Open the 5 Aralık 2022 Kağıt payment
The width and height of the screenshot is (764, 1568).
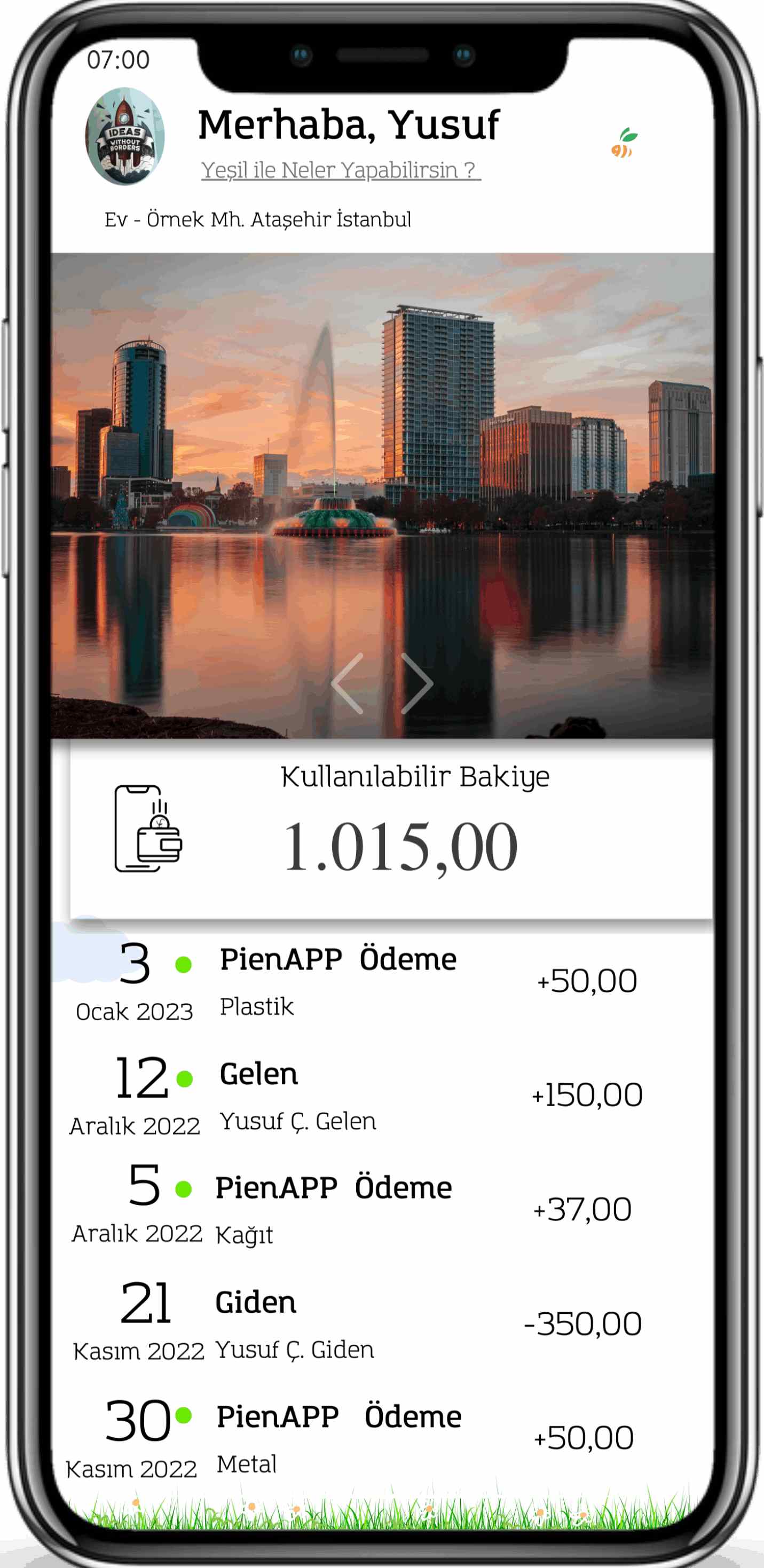click(x=382, y=1209)
